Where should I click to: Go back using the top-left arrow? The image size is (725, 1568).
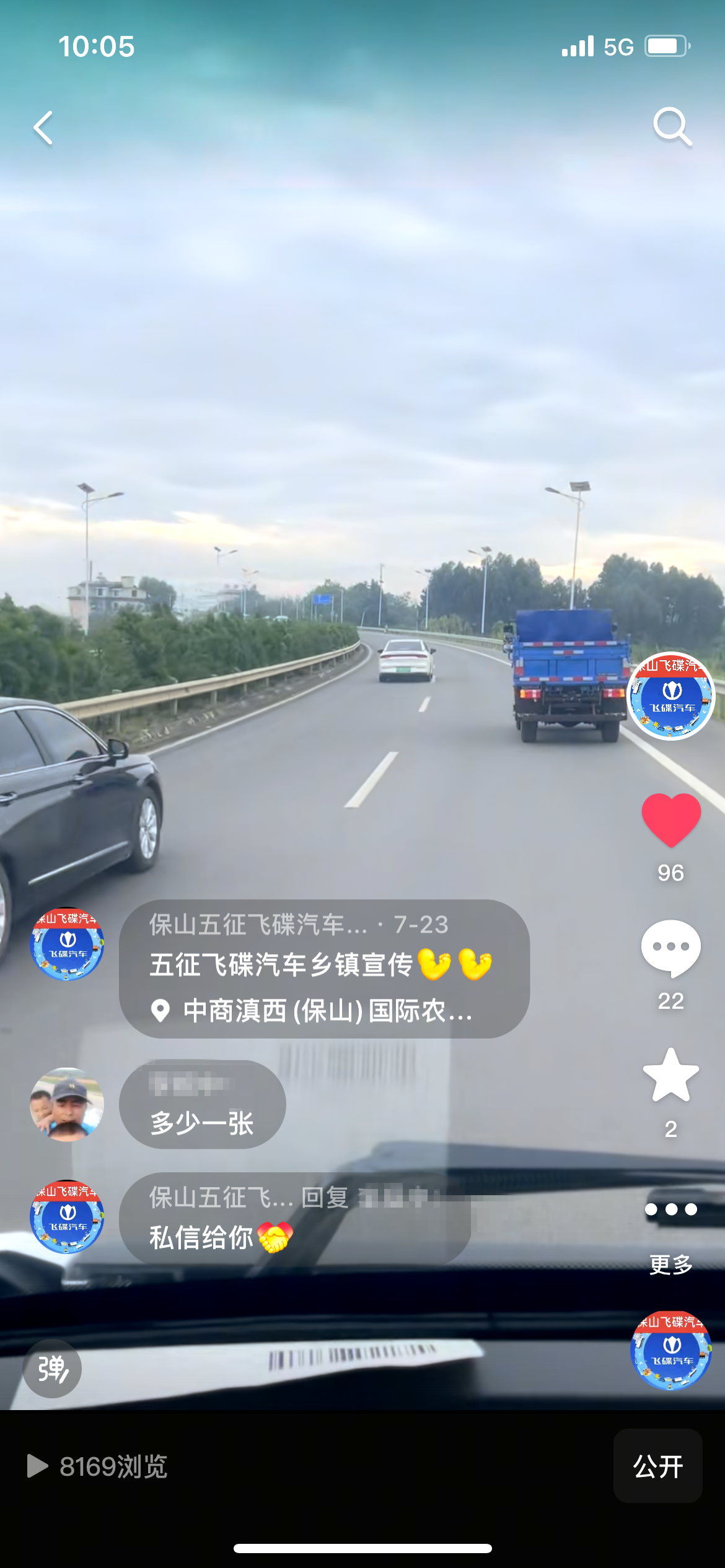(x=43, y=128)
